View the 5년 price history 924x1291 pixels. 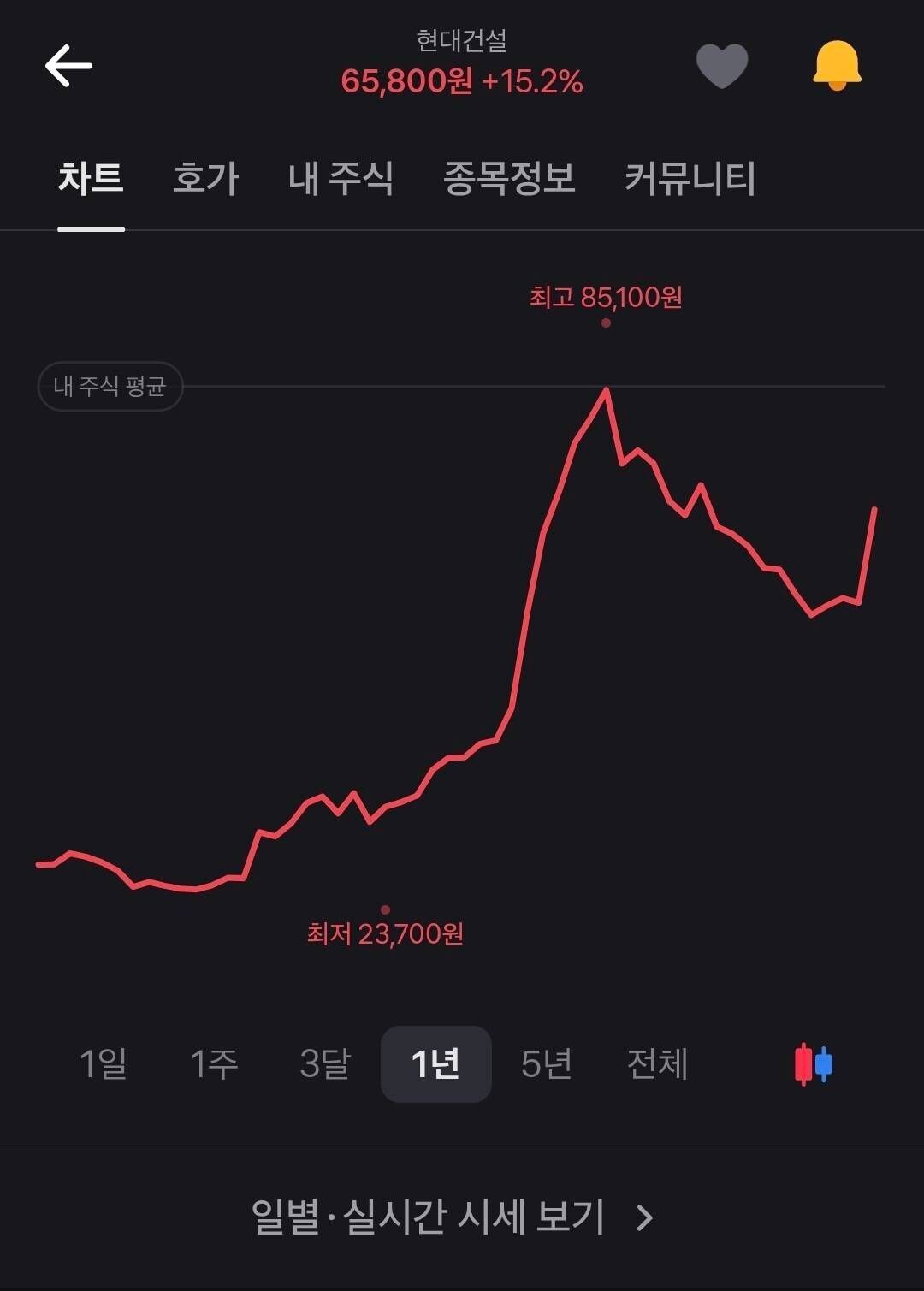coord(546,1064)
